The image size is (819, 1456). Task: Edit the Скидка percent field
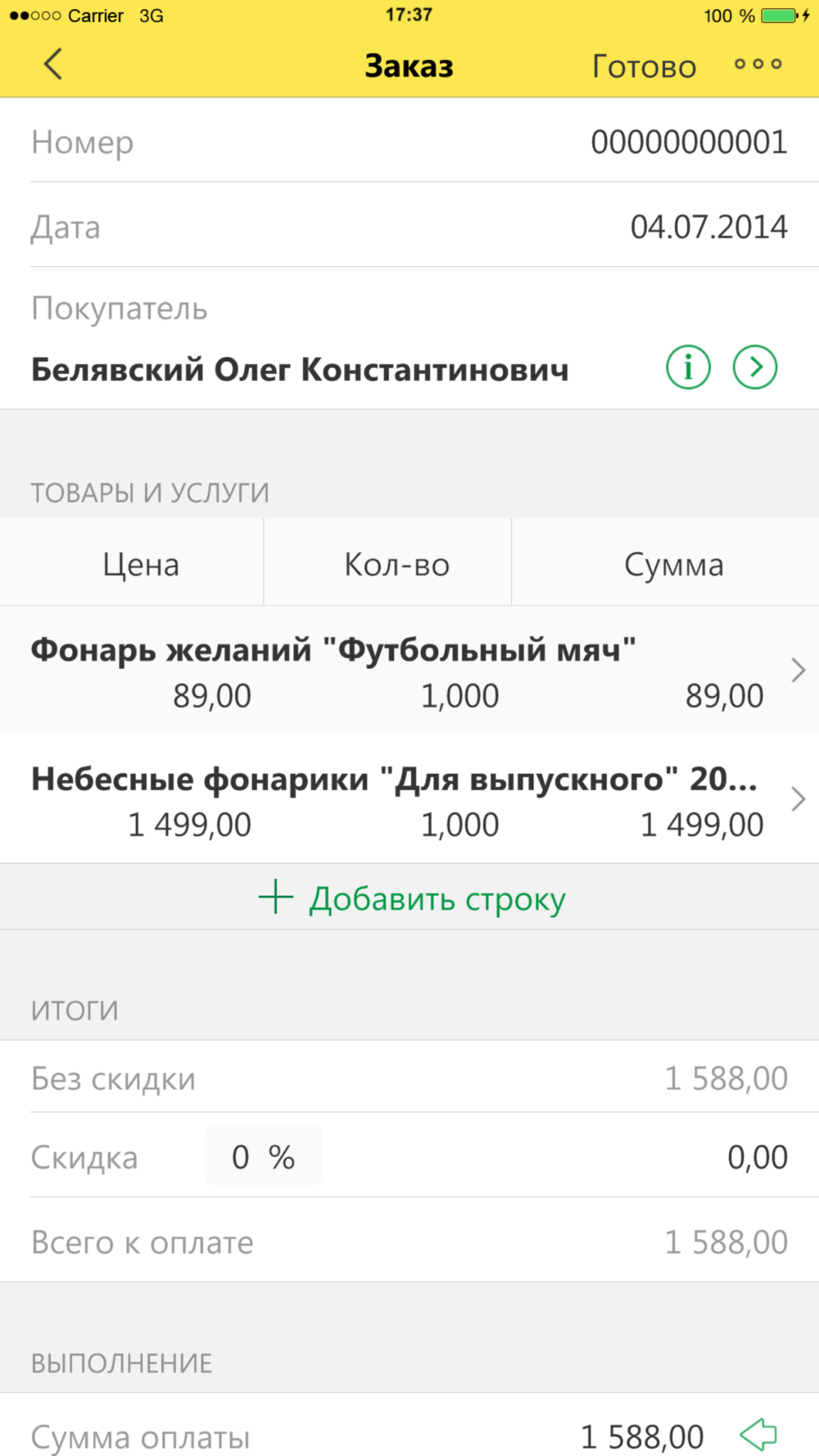tap(262, 1156)
